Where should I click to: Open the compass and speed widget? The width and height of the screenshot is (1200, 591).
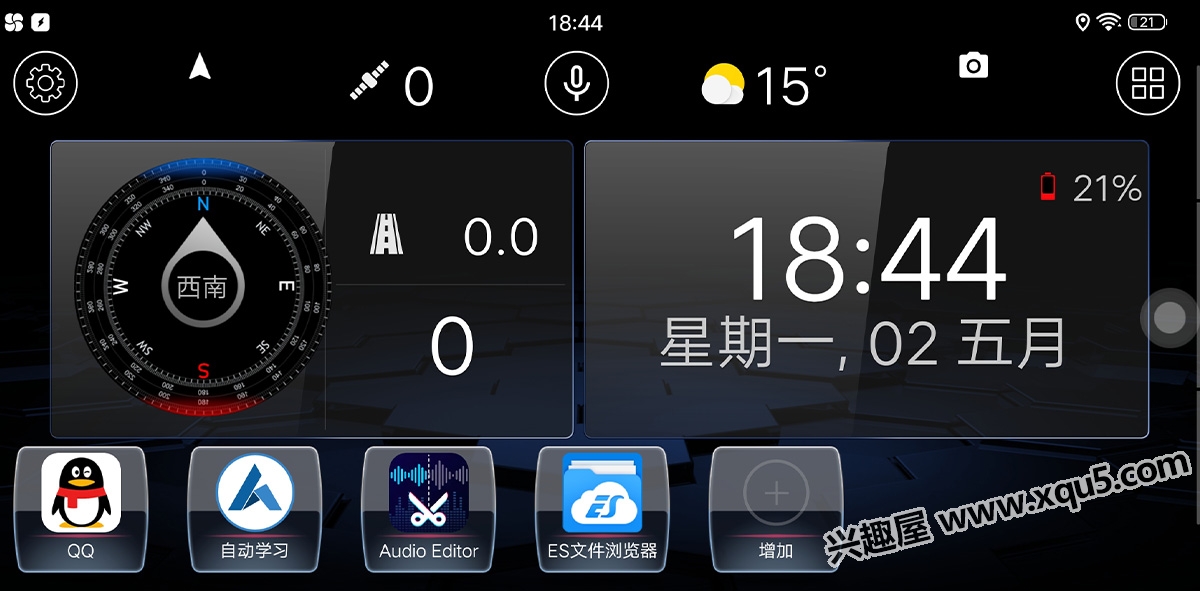click(311, 289)
